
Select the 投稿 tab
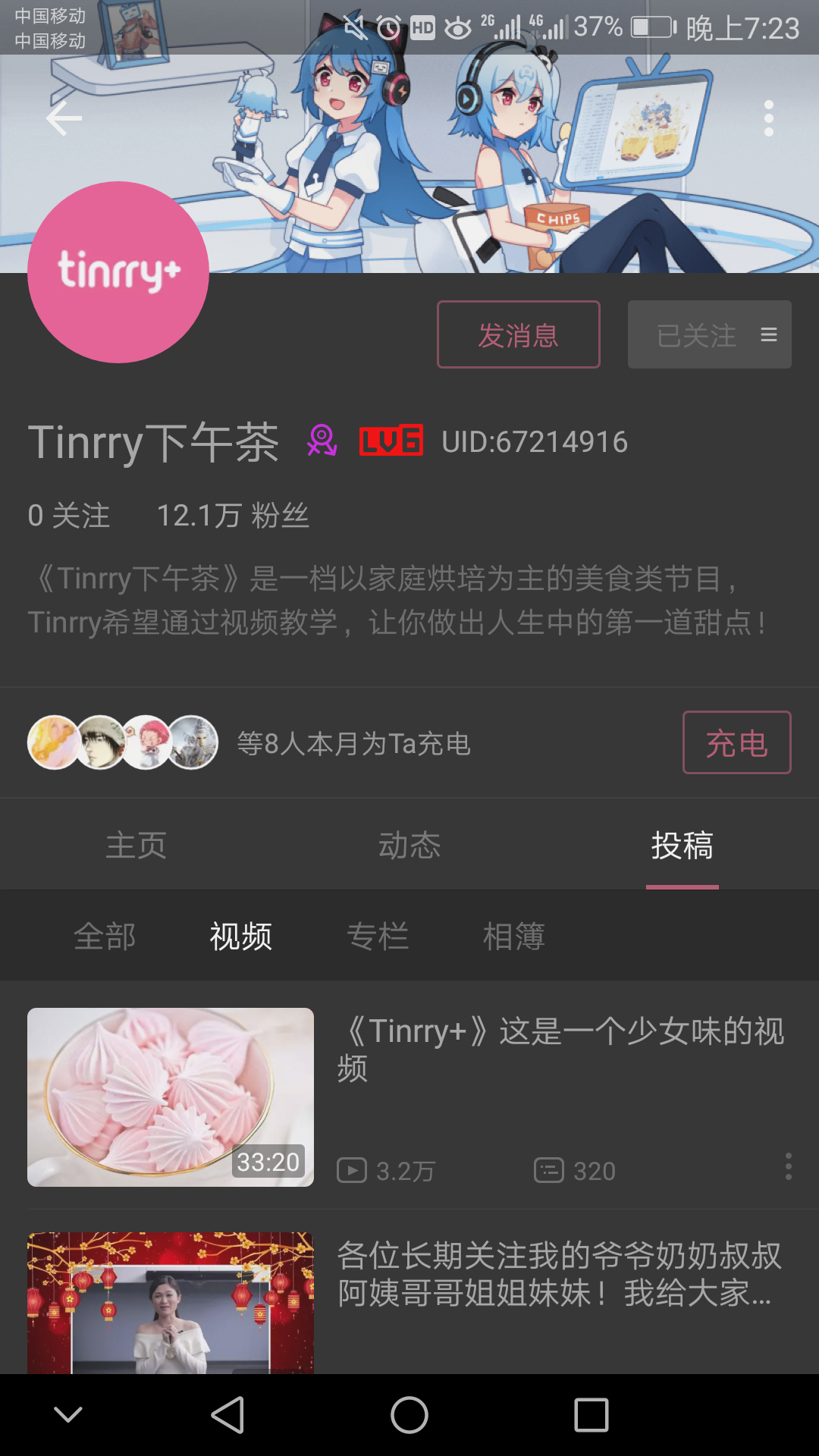pos(682,845)
